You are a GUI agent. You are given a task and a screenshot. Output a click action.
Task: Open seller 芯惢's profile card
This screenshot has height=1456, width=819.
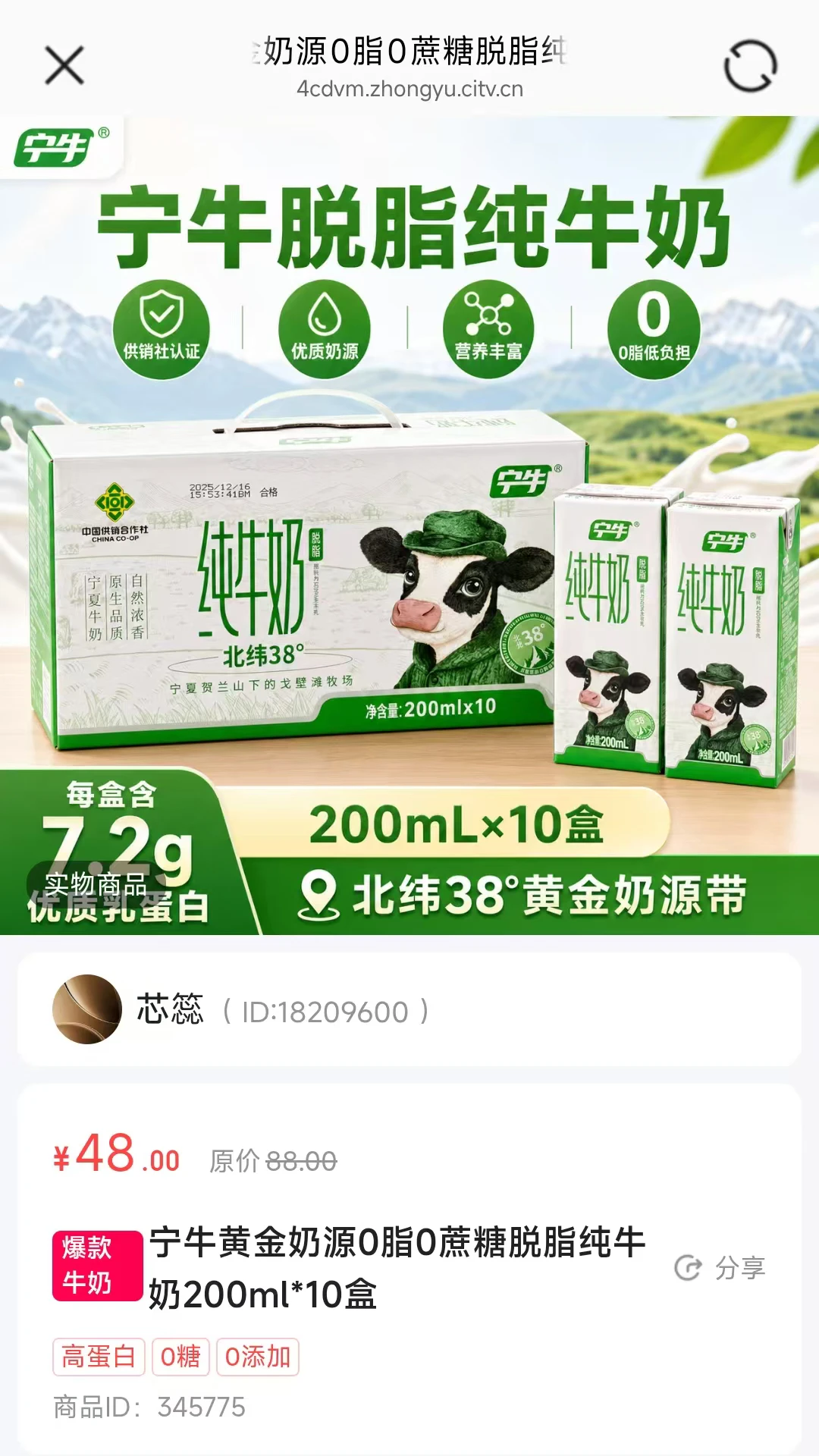409,1010
